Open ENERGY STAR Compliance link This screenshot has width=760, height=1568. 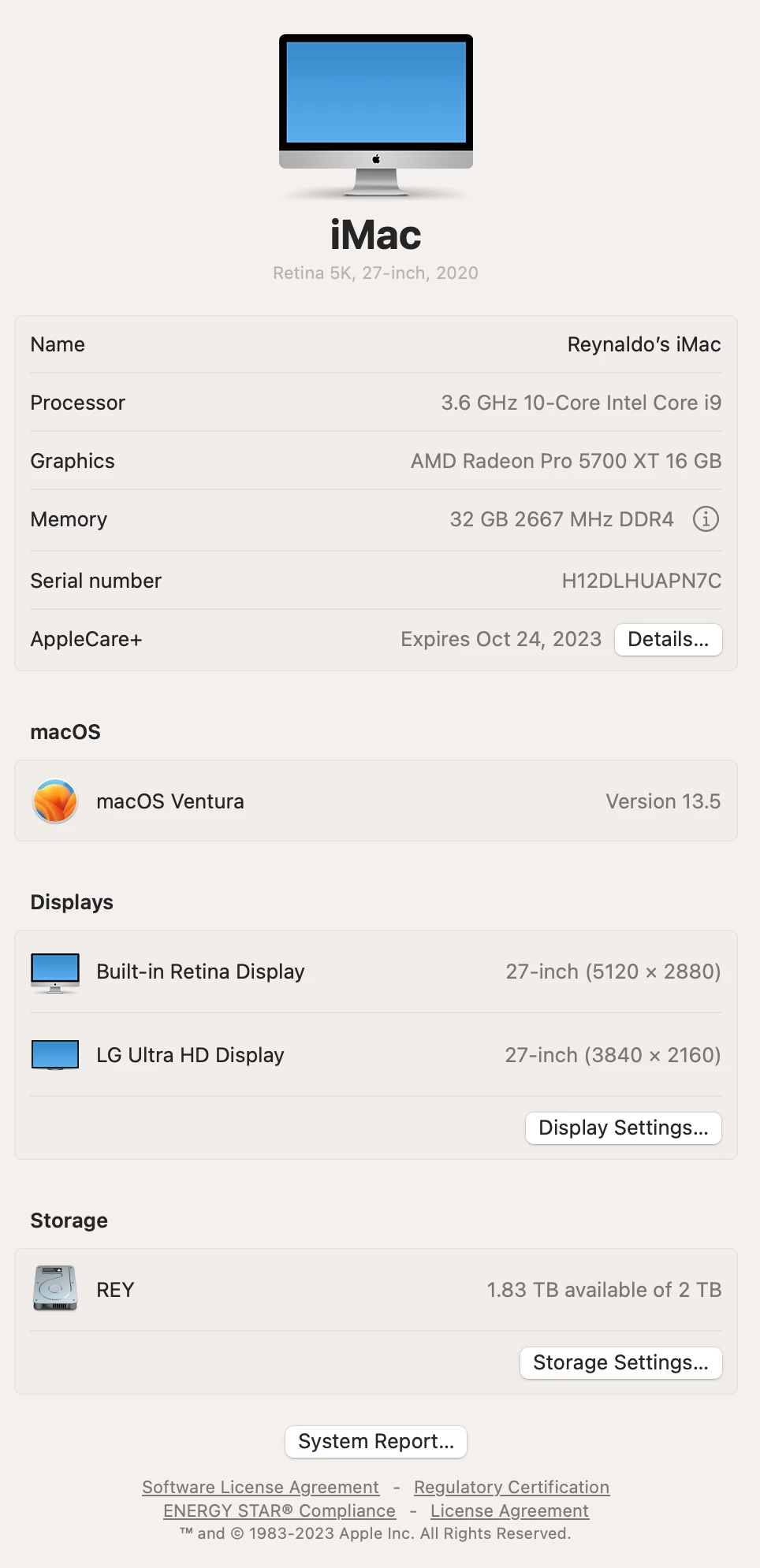(x=279, y=1510)
